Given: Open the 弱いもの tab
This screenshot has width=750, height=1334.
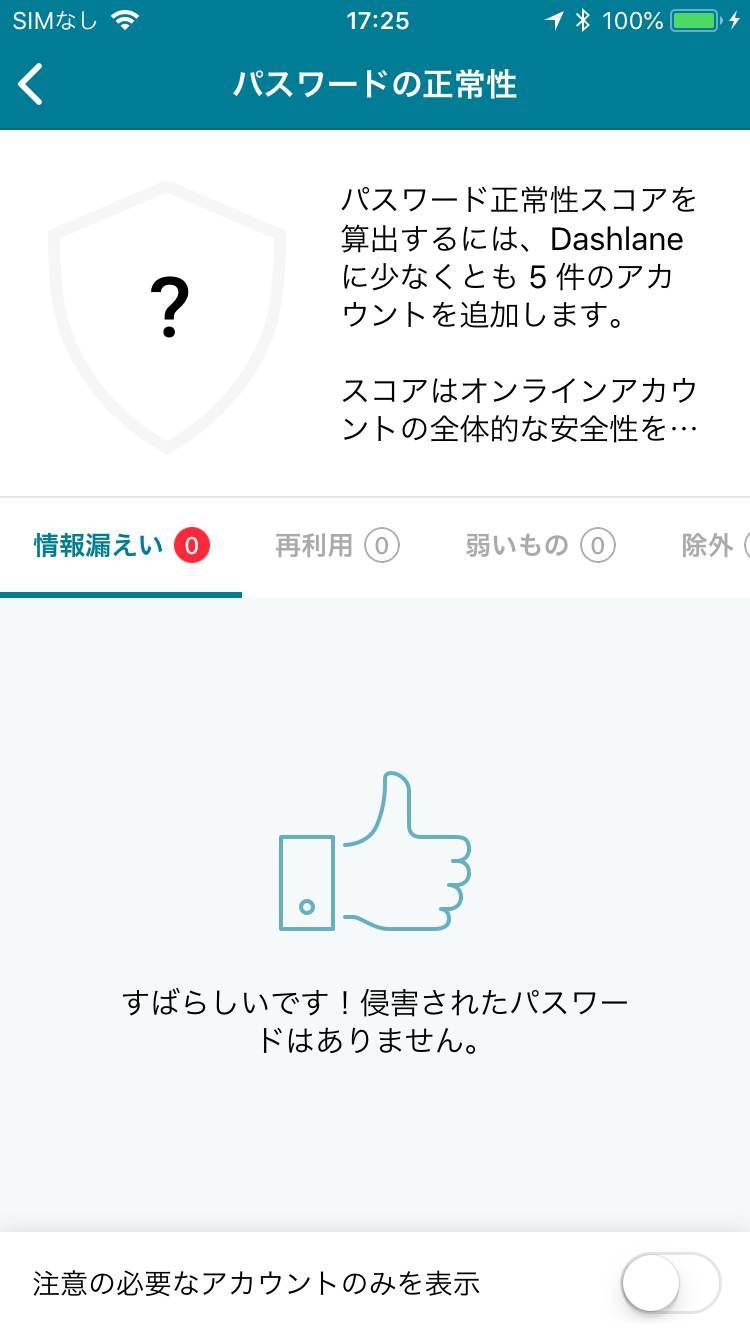Looking at the screenshot, I should [x=540, y=546].
